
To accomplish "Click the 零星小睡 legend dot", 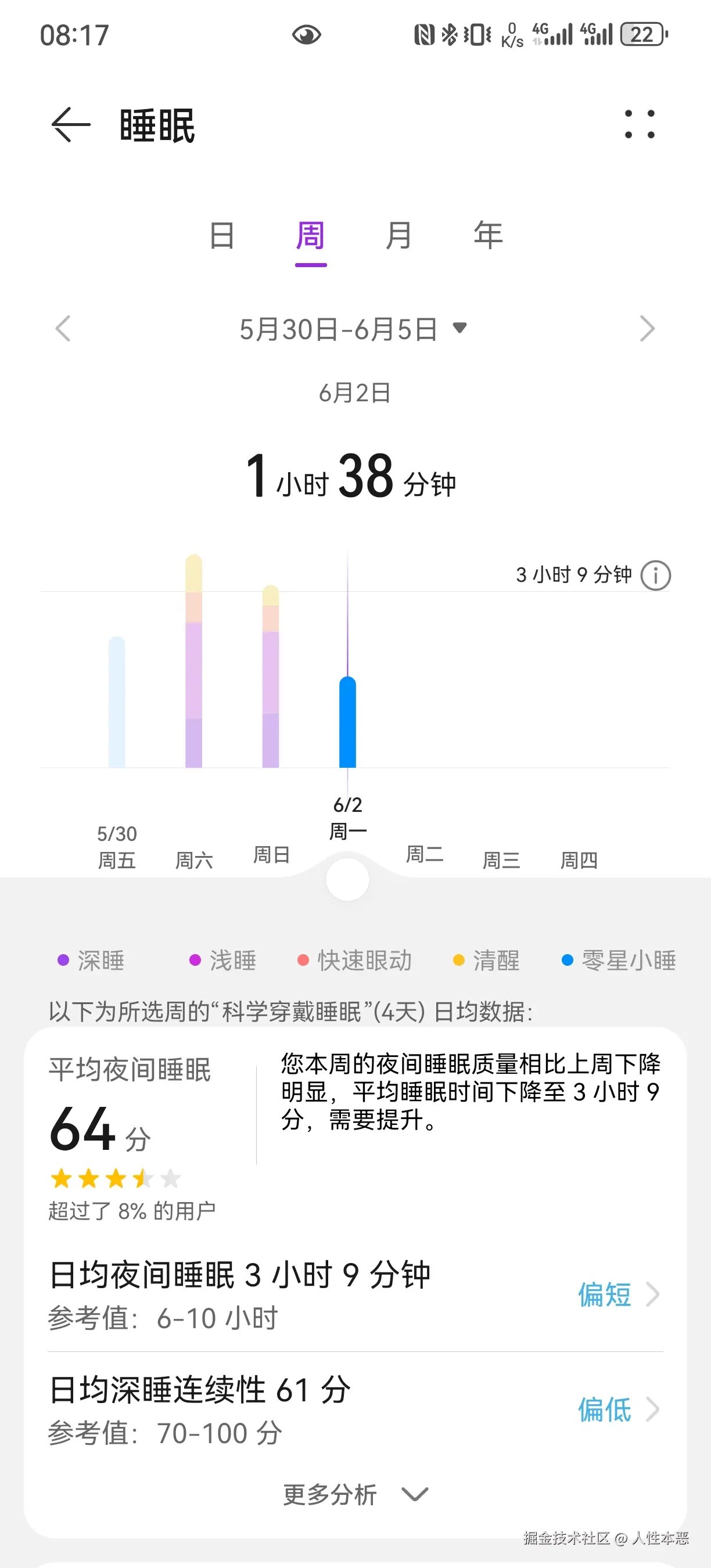I will (x=568, y=961).
